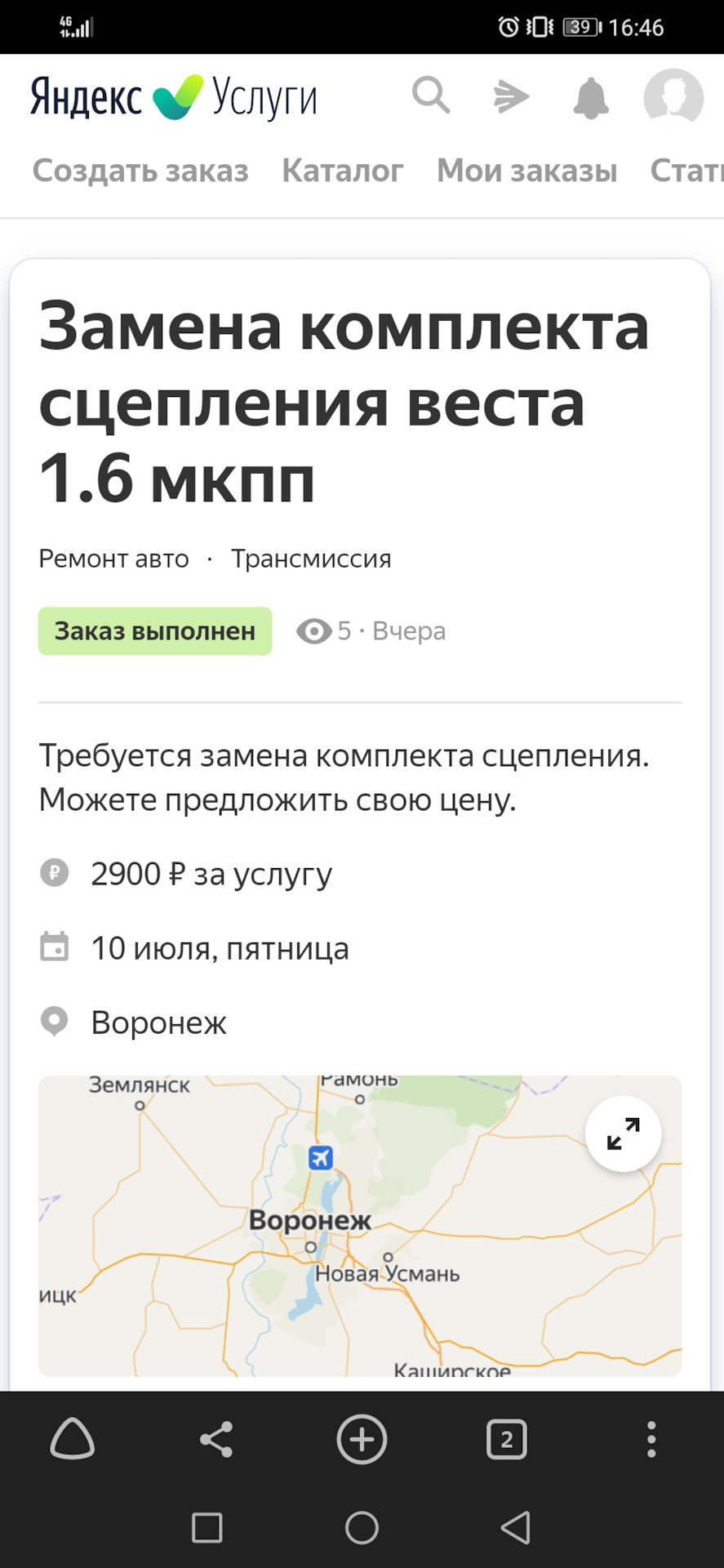Open the Трансмиссия category link

312,559
